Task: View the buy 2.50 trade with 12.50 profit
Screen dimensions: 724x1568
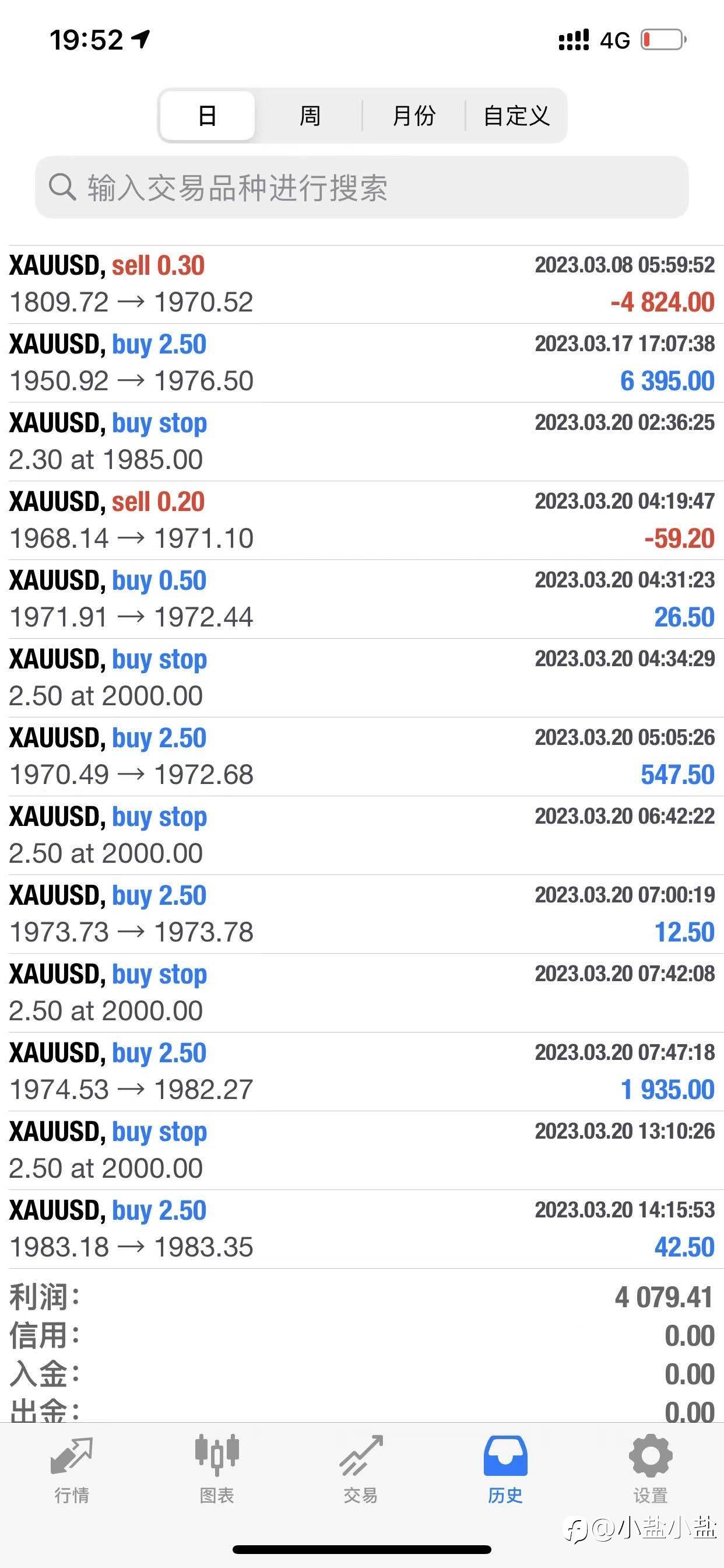Action: click(361, 914)
